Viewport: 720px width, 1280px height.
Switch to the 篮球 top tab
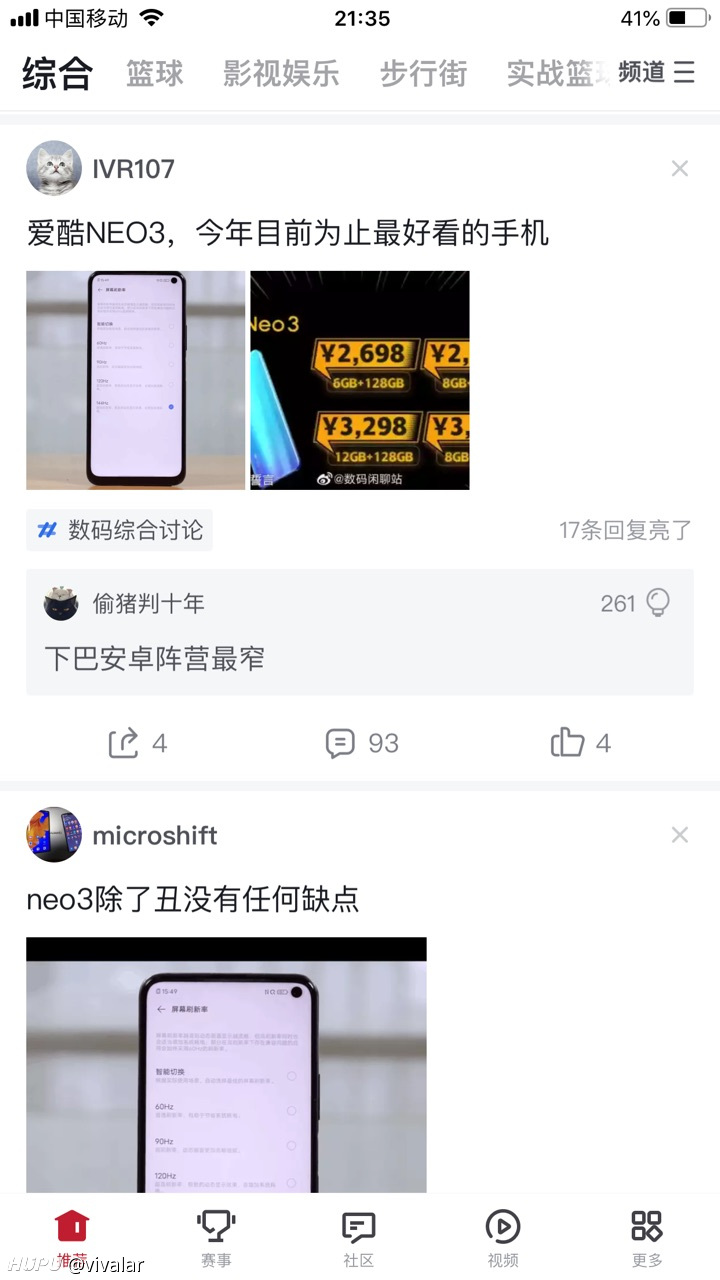[x=155, y=73]
